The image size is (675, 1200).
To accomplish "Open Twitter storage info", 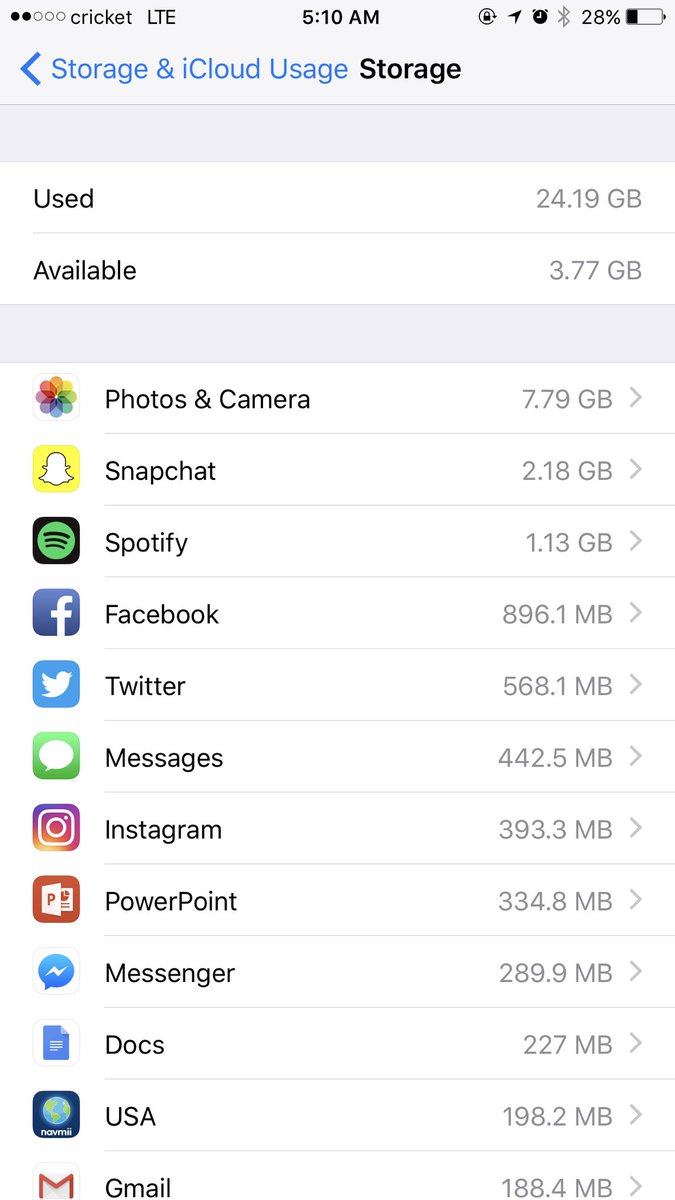I will [x=337, y=686].
